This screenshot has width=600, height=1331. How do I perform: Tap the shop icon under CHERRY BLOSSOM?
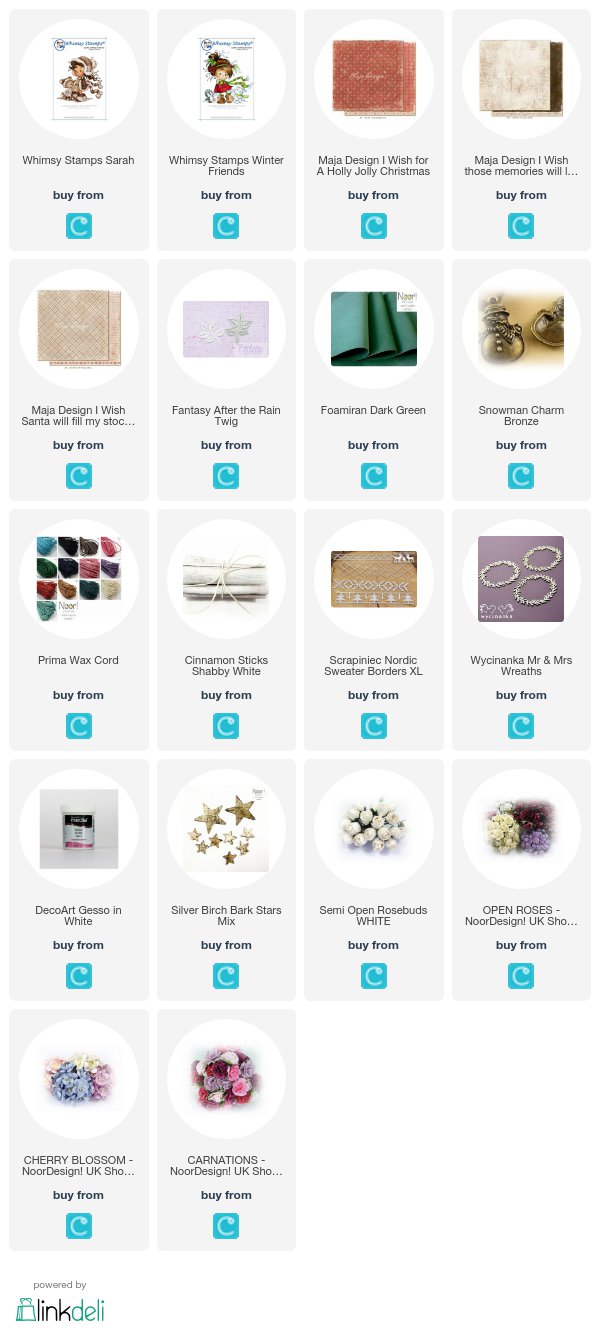pos(79,1226)
